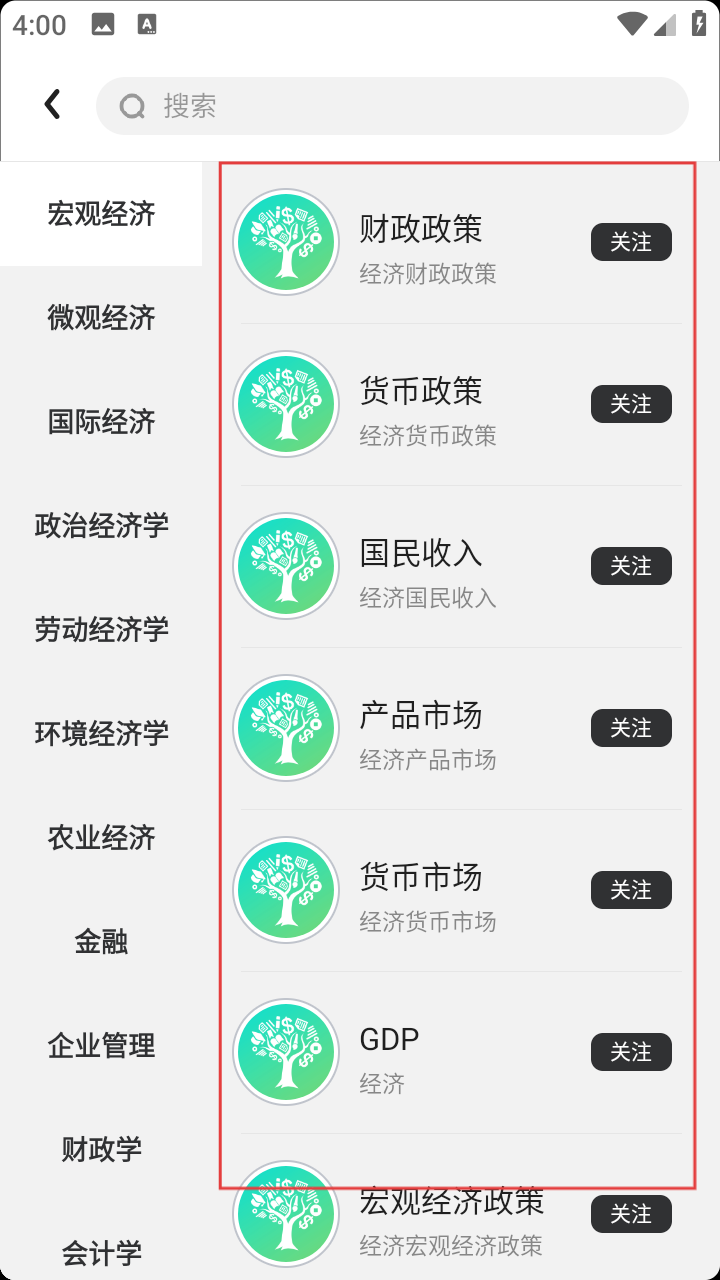This screenshot has width=720, height=1280.
Task: Follow the 货币政策 topic
Action: [x=631, y=404]
